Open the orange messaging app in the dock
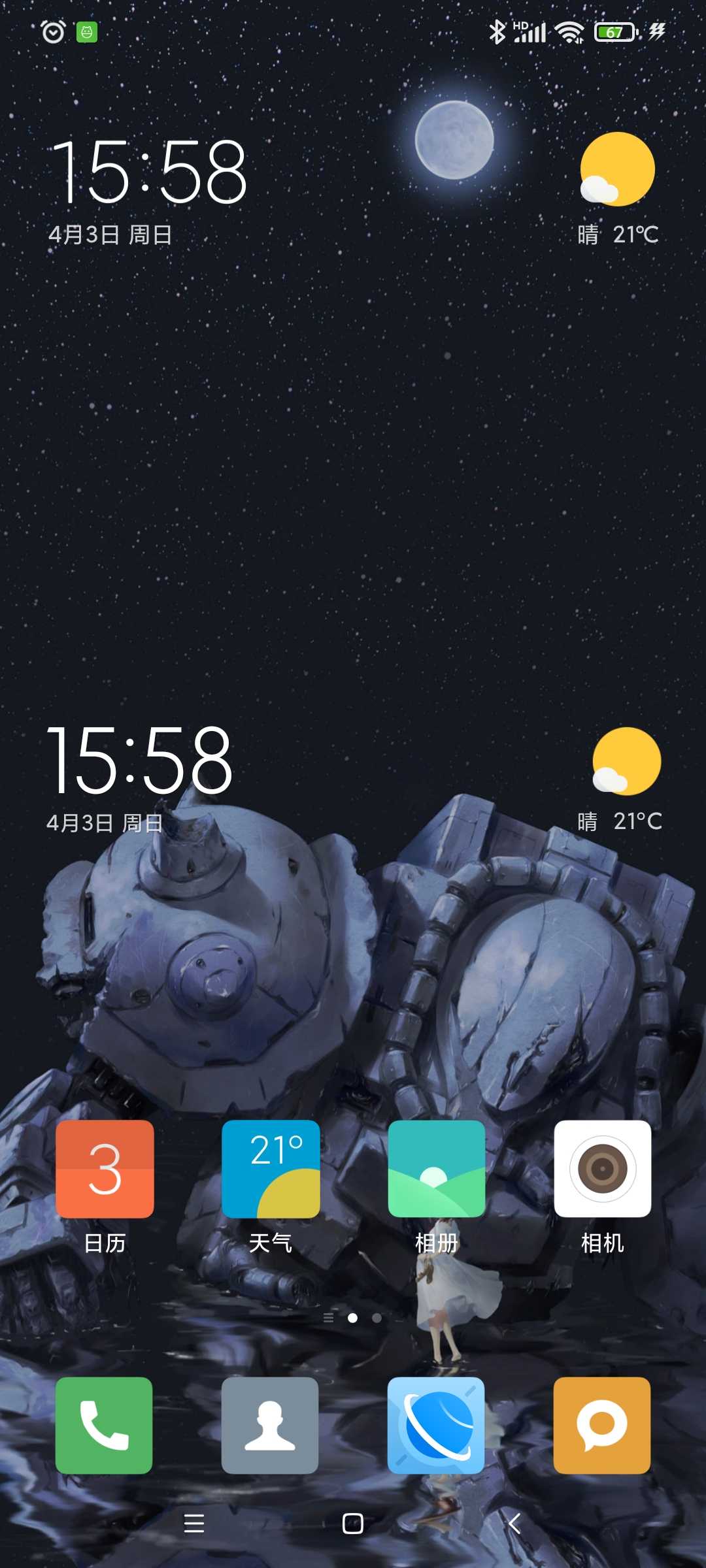This screenshot has height=1568, width=706. tap(602, 1426)
